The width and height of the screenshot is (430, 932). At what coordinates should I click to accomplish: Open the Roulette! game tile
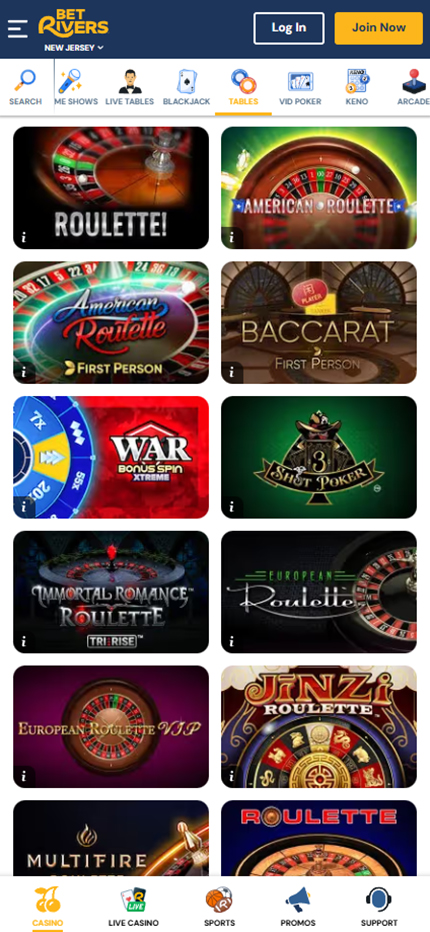[111, 187]
